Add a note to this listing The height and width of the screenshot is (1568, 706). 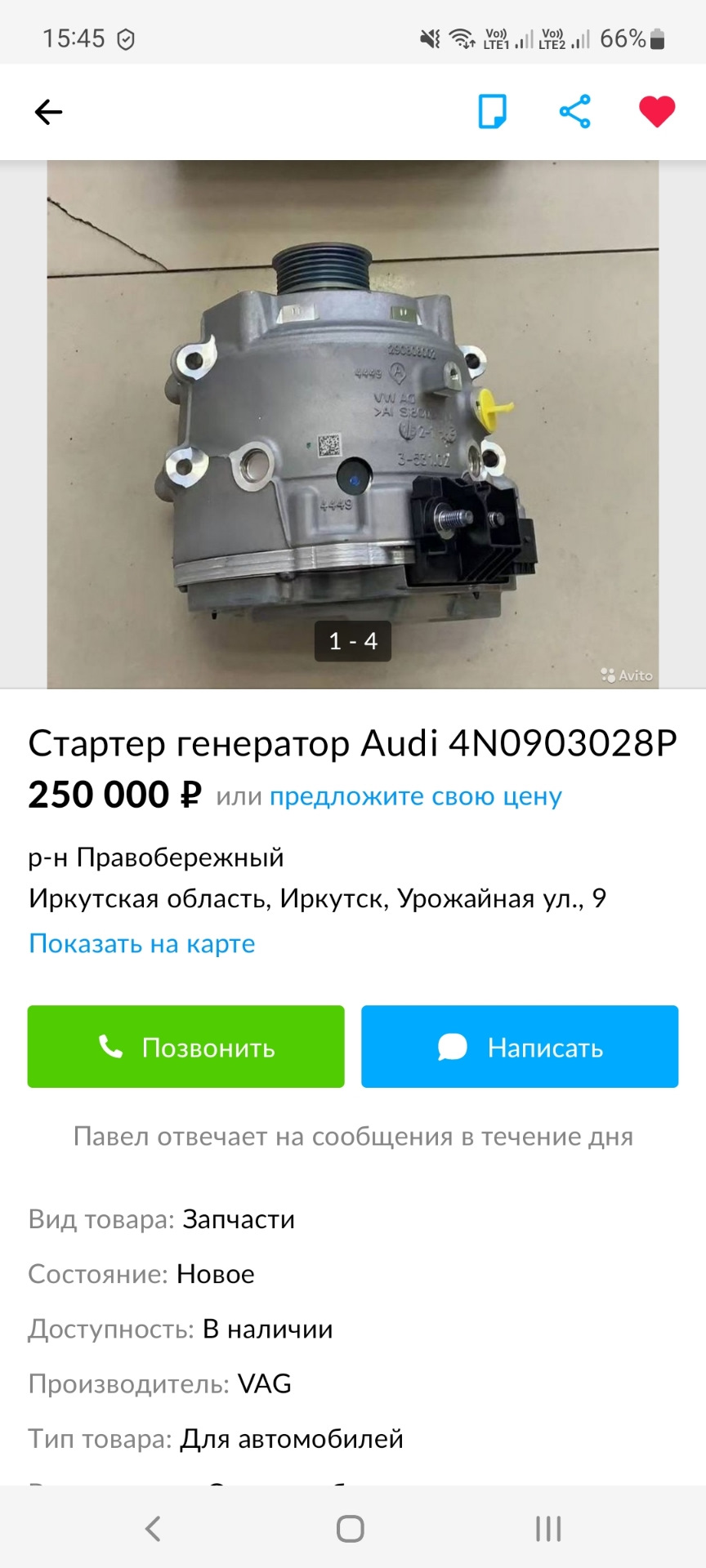point(492,112)
